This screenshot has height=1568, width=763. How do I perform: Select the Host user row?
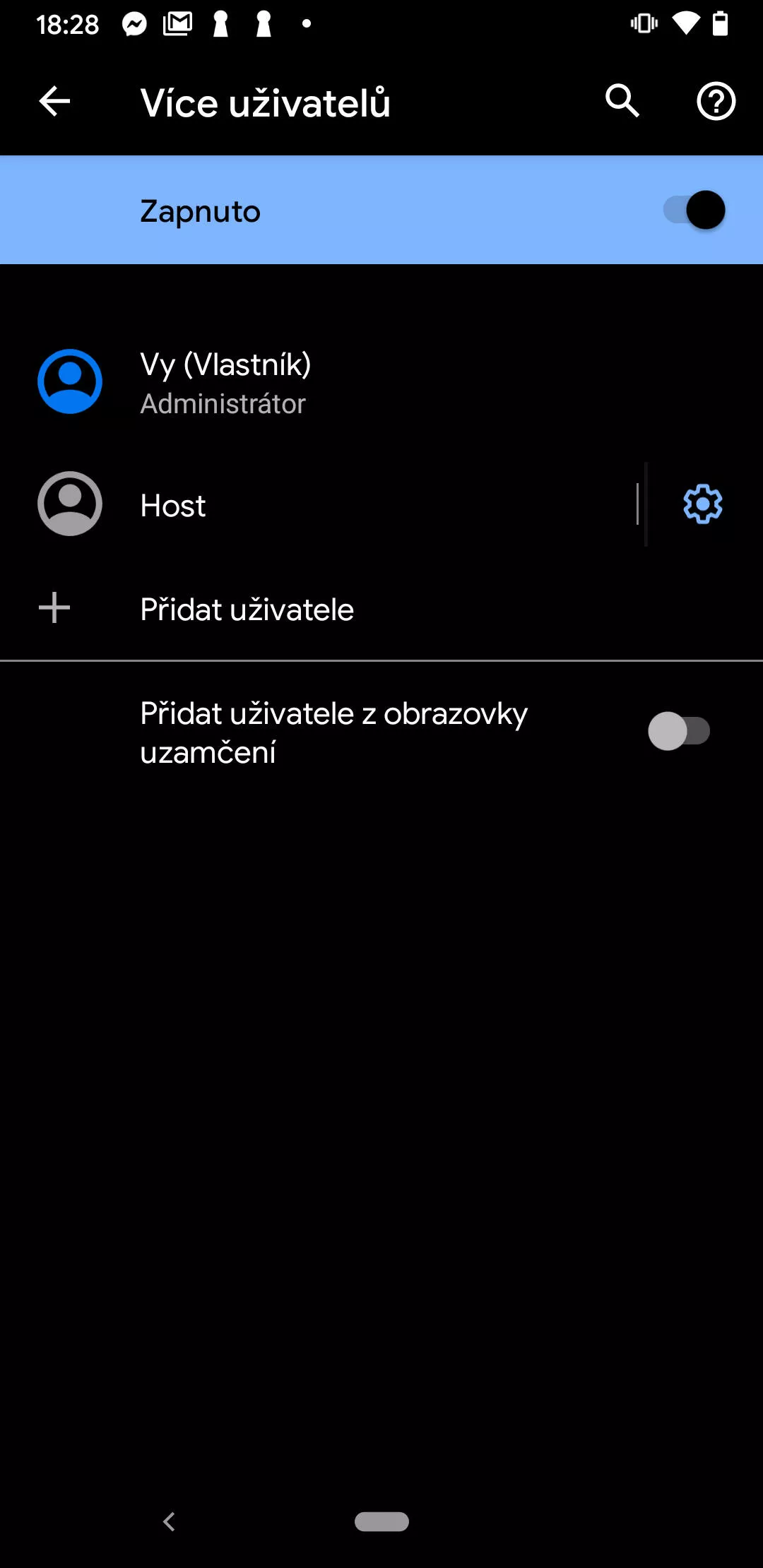point(318,504)
